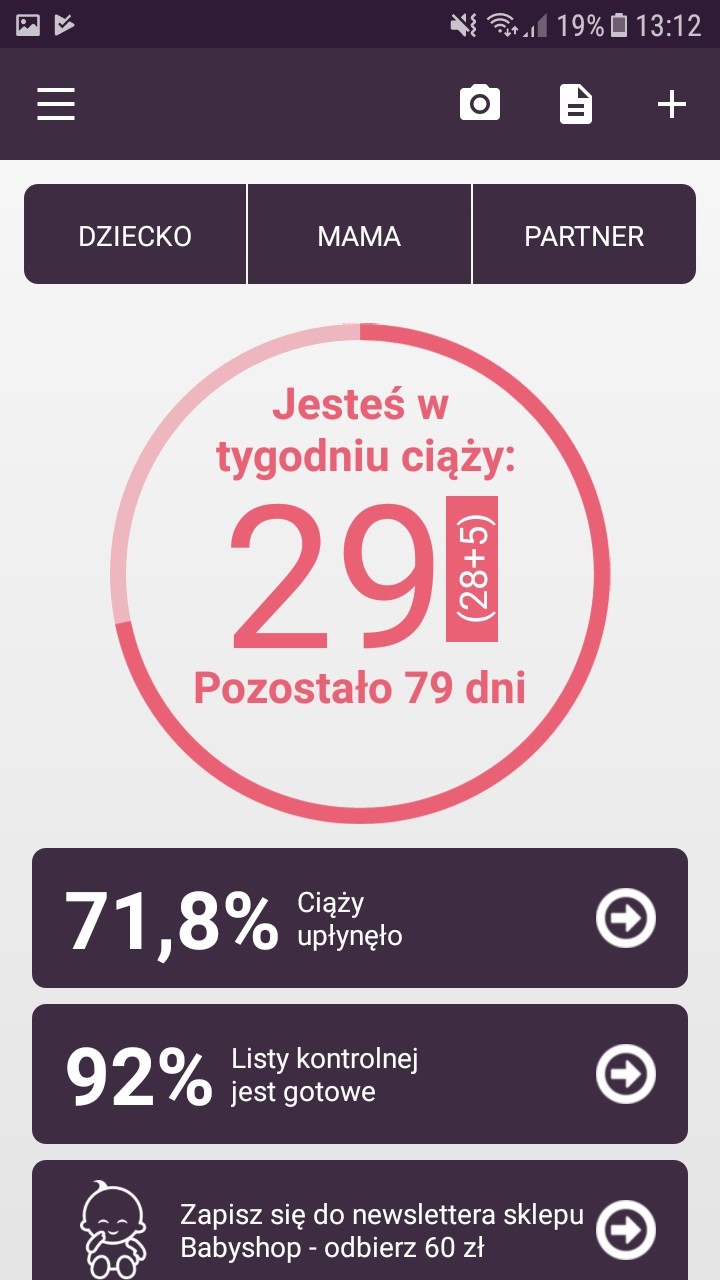Open the hamburger drawer menu

56,104
